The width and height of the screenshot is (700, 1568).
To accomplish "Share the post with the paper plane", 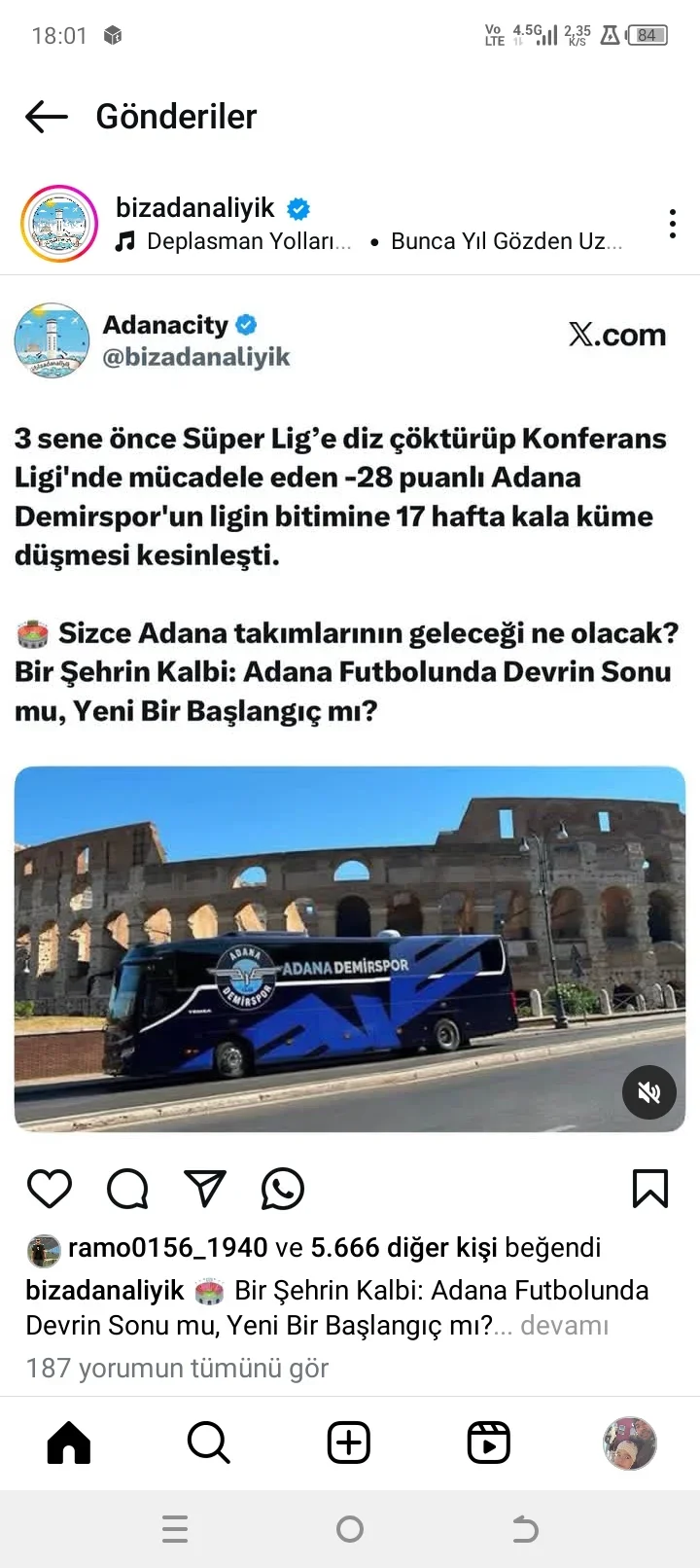I will tap(205, 1189).
